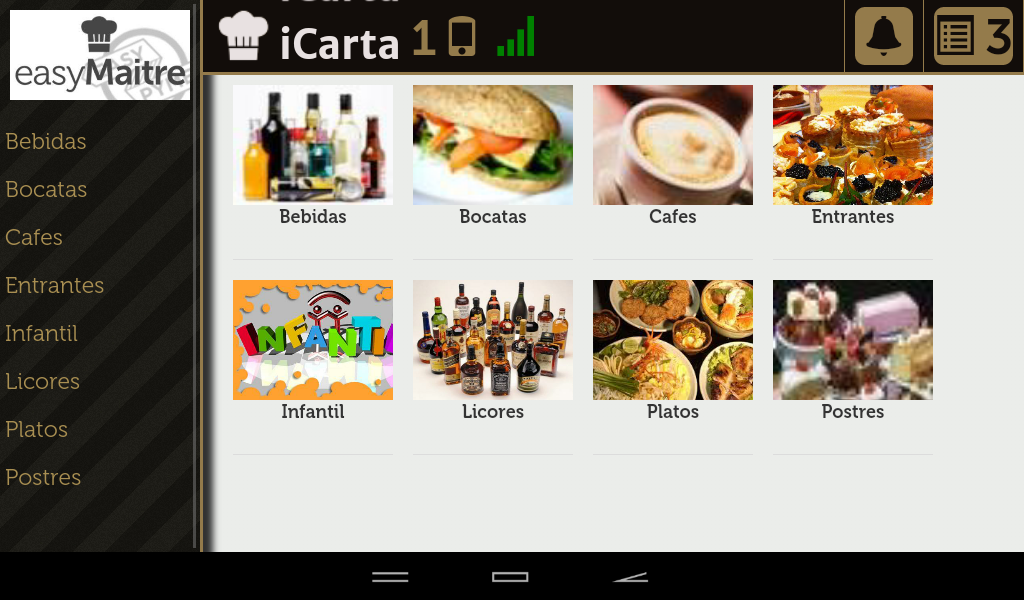Tap Platos in the sidebar list
Screen dimensions: 1024x600
click(x=37, y=429)
